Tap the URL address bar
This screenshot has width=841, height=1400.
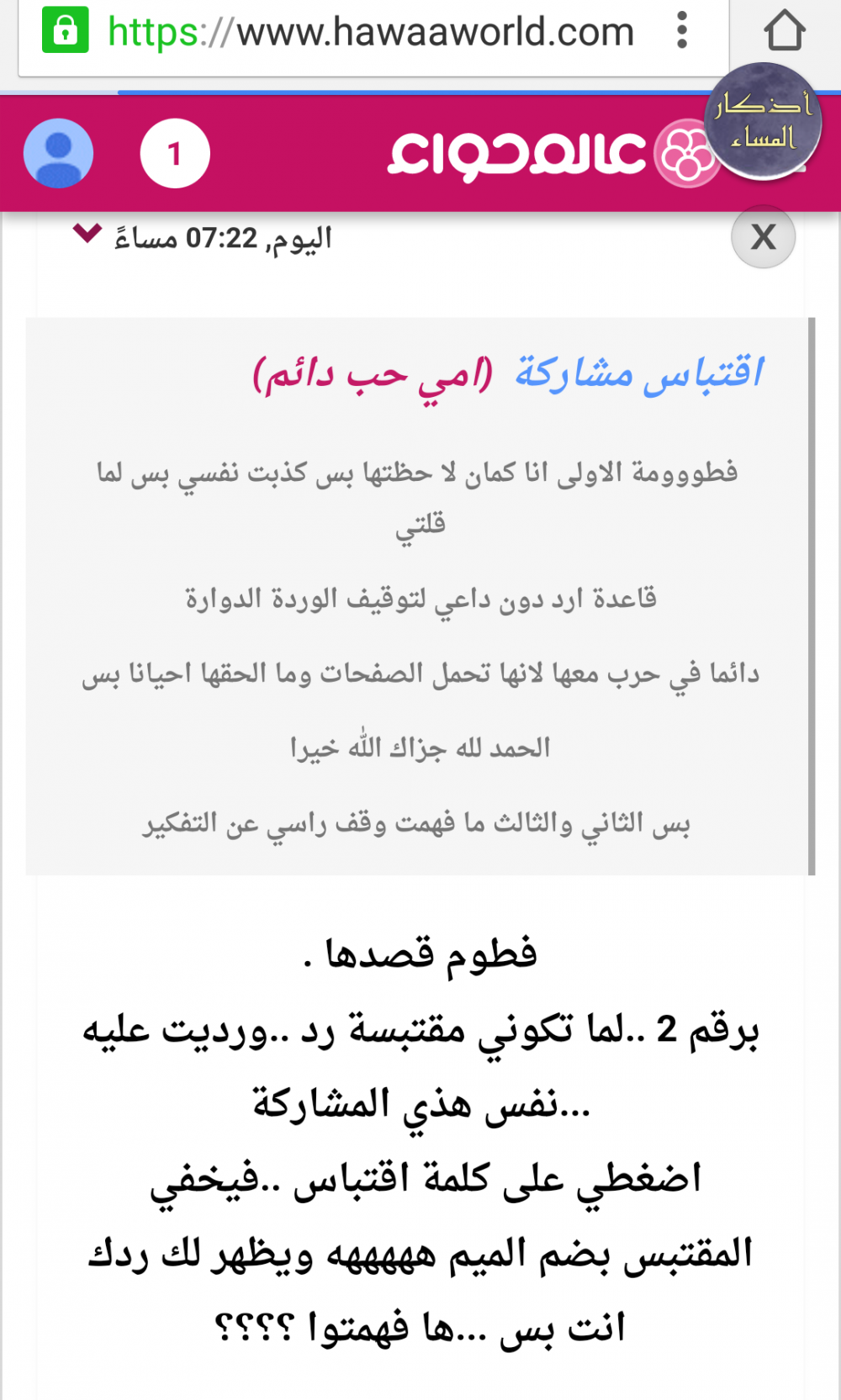[370, 32]
